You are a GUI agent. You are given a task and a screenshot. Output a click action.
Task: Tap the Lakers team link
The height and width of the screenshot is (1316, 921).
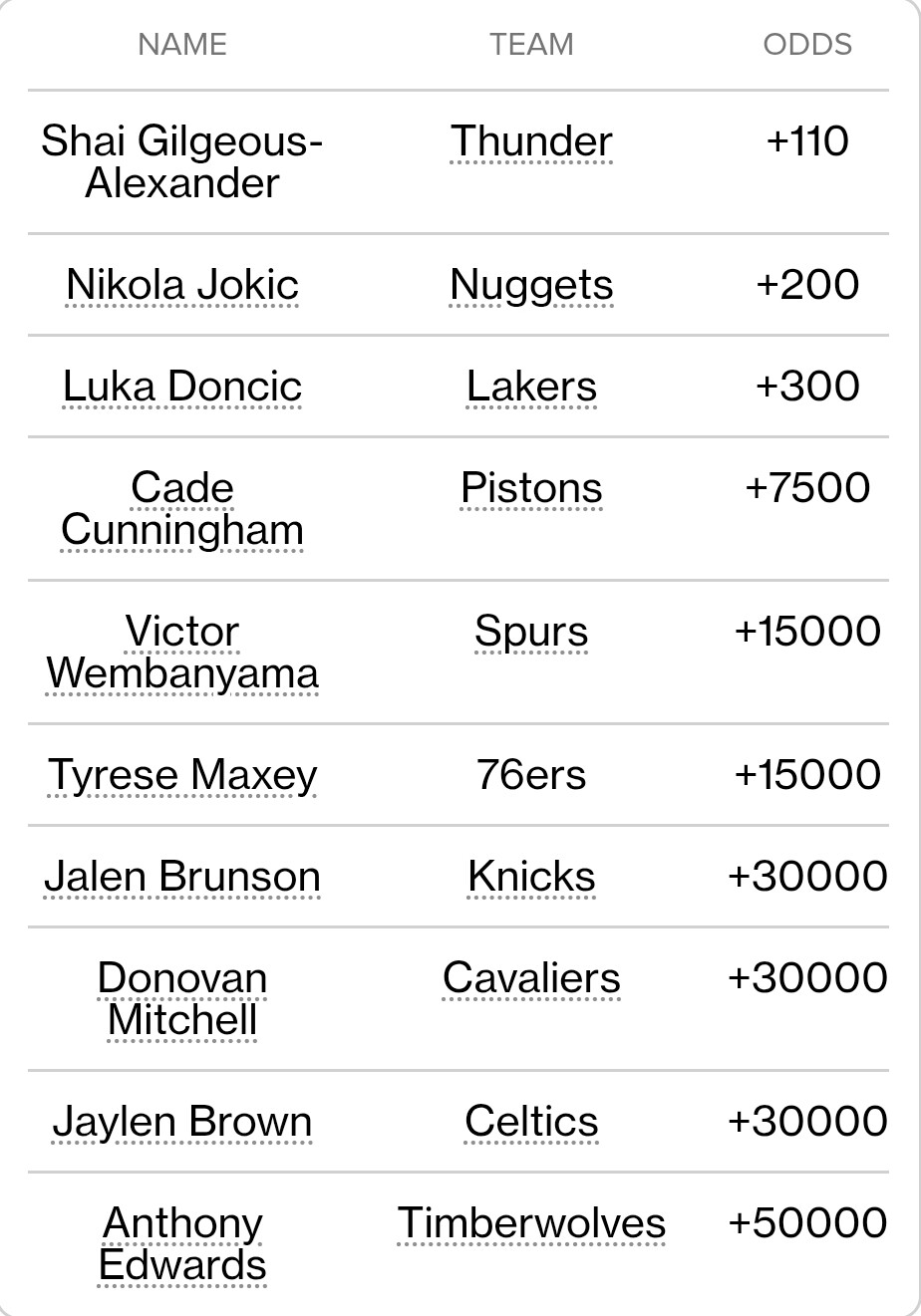point(531,387)
